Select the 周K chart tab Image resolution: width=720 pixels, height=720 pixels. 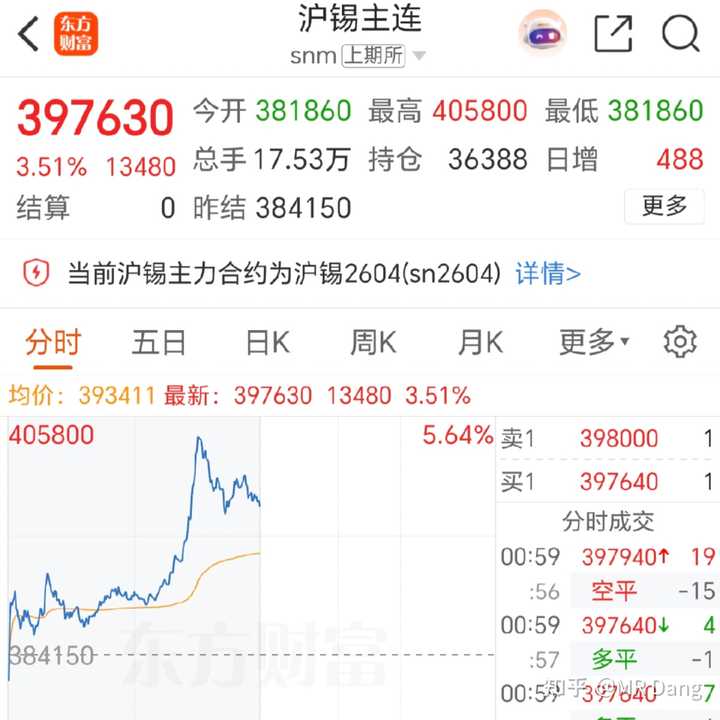[x=373, y=343]
